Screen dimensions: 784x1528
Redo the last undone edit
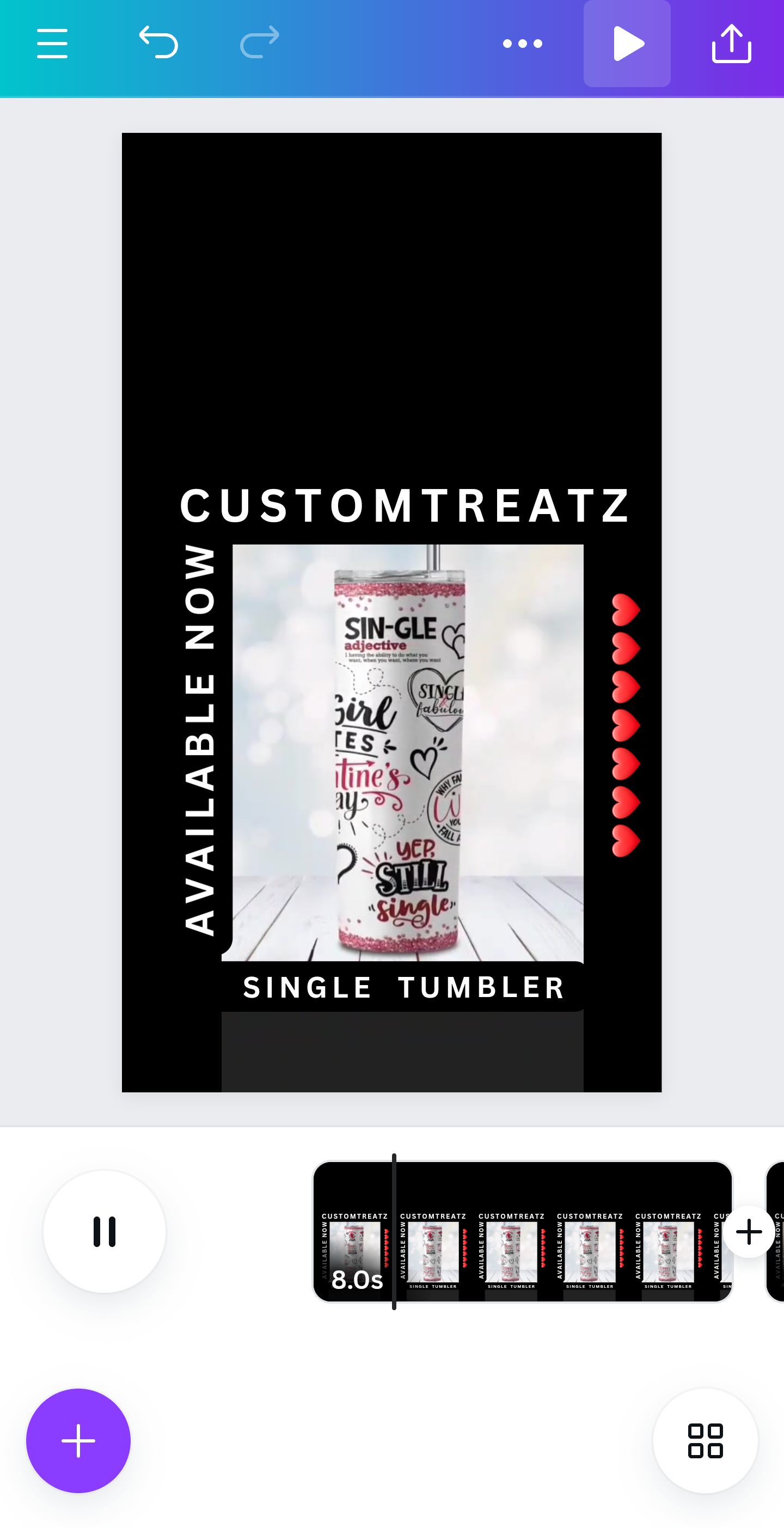point(260,42)
